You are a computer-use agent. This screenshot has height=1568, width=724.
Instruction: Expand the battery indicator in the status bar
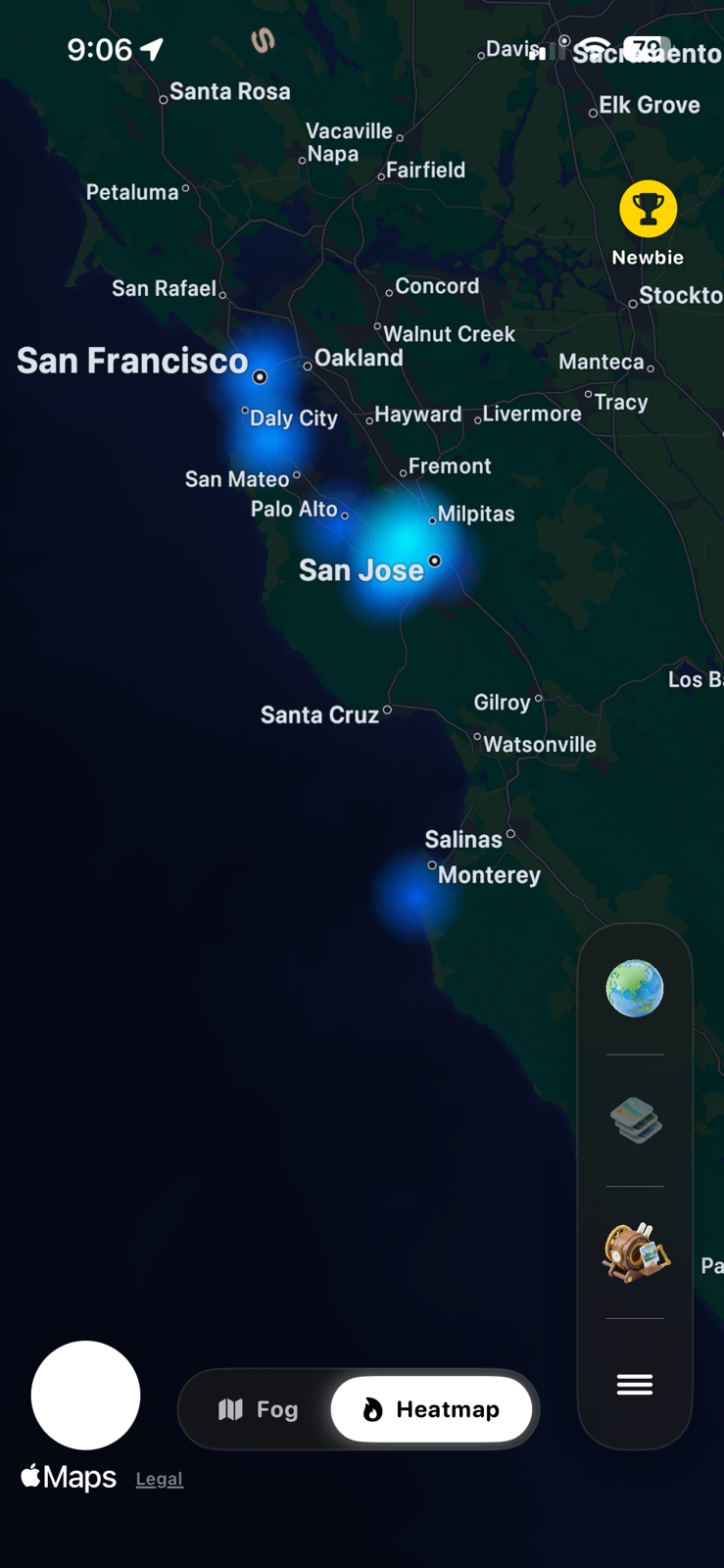click(x=647, y=46)
